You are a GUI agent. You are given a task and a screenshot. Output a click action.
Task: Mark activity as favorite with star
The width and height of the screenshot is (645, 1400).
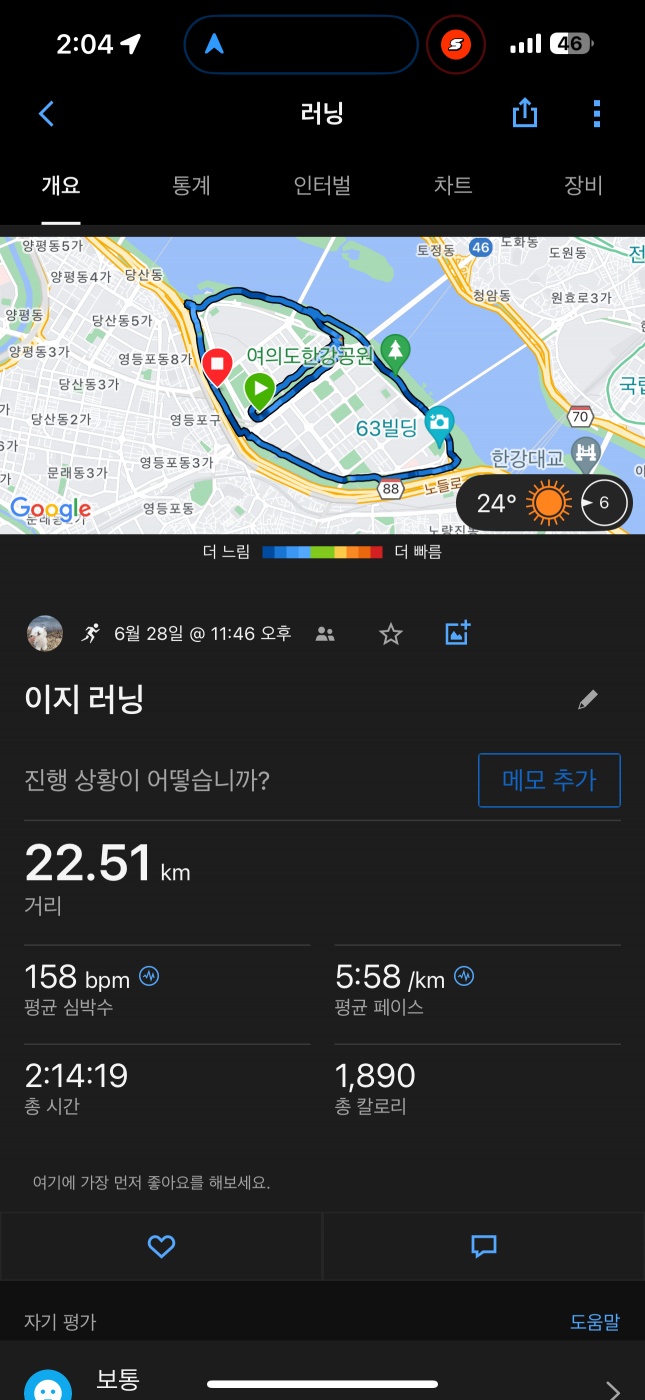click(x=391, y=633)
